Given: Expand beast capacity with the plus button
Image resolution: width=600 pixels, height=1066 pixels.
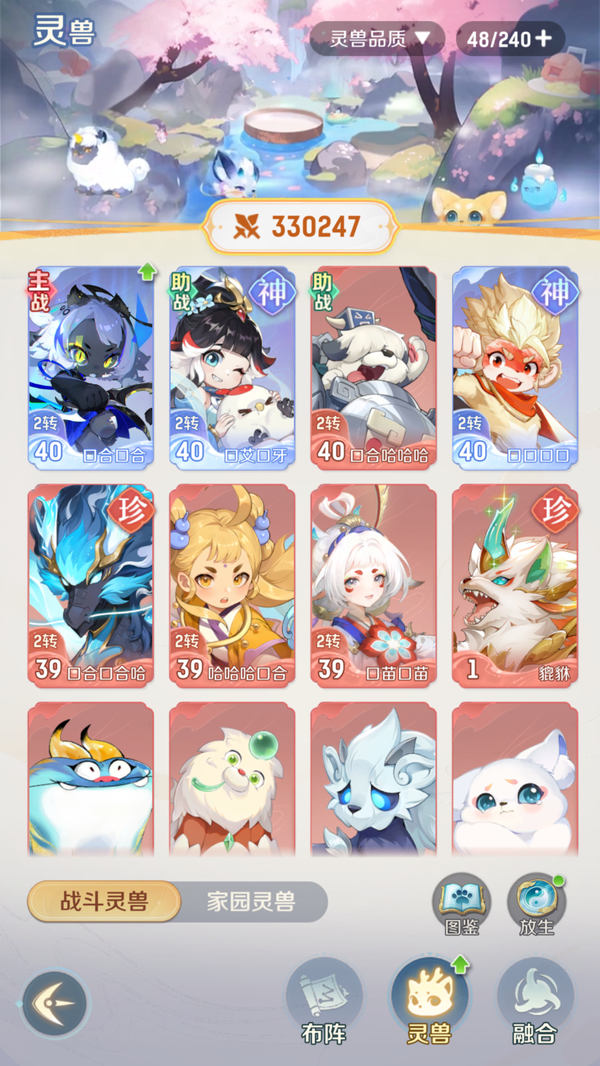Looking at the screenshot, I should [543, 39].
